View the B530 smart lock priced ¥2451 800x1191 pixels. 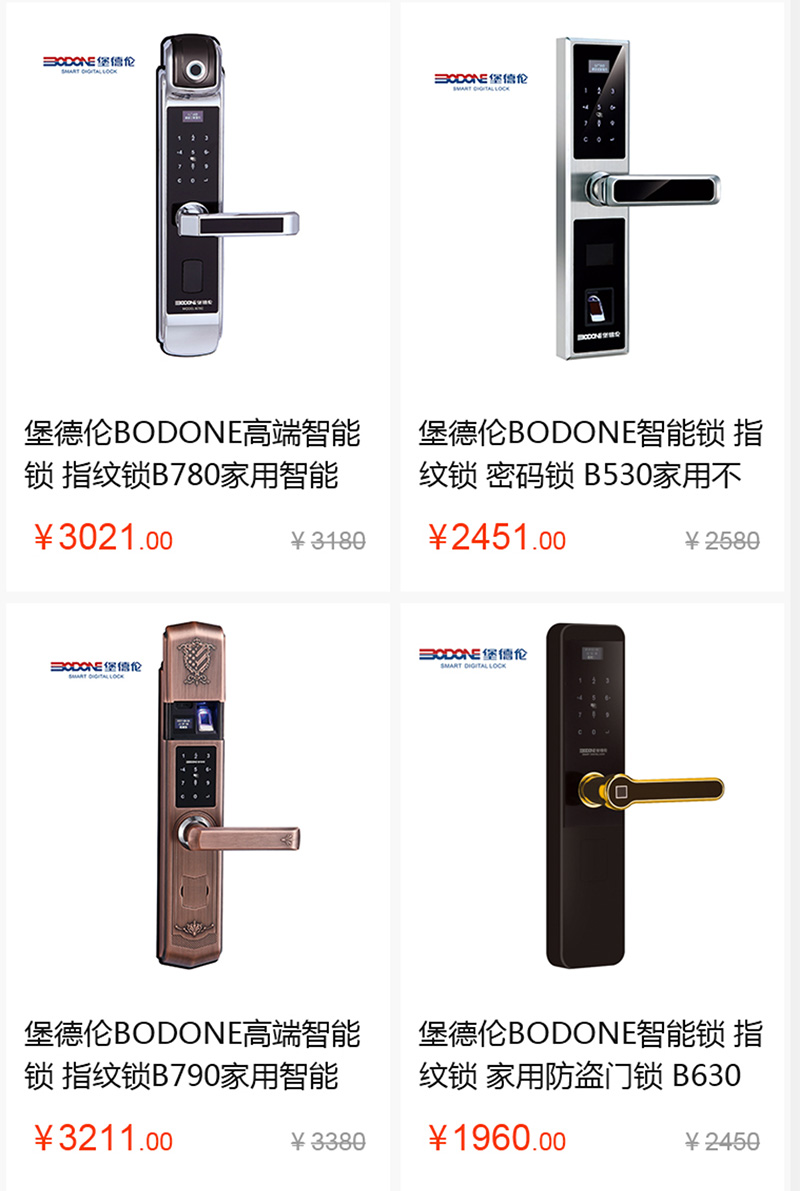[x=590, y=455]
